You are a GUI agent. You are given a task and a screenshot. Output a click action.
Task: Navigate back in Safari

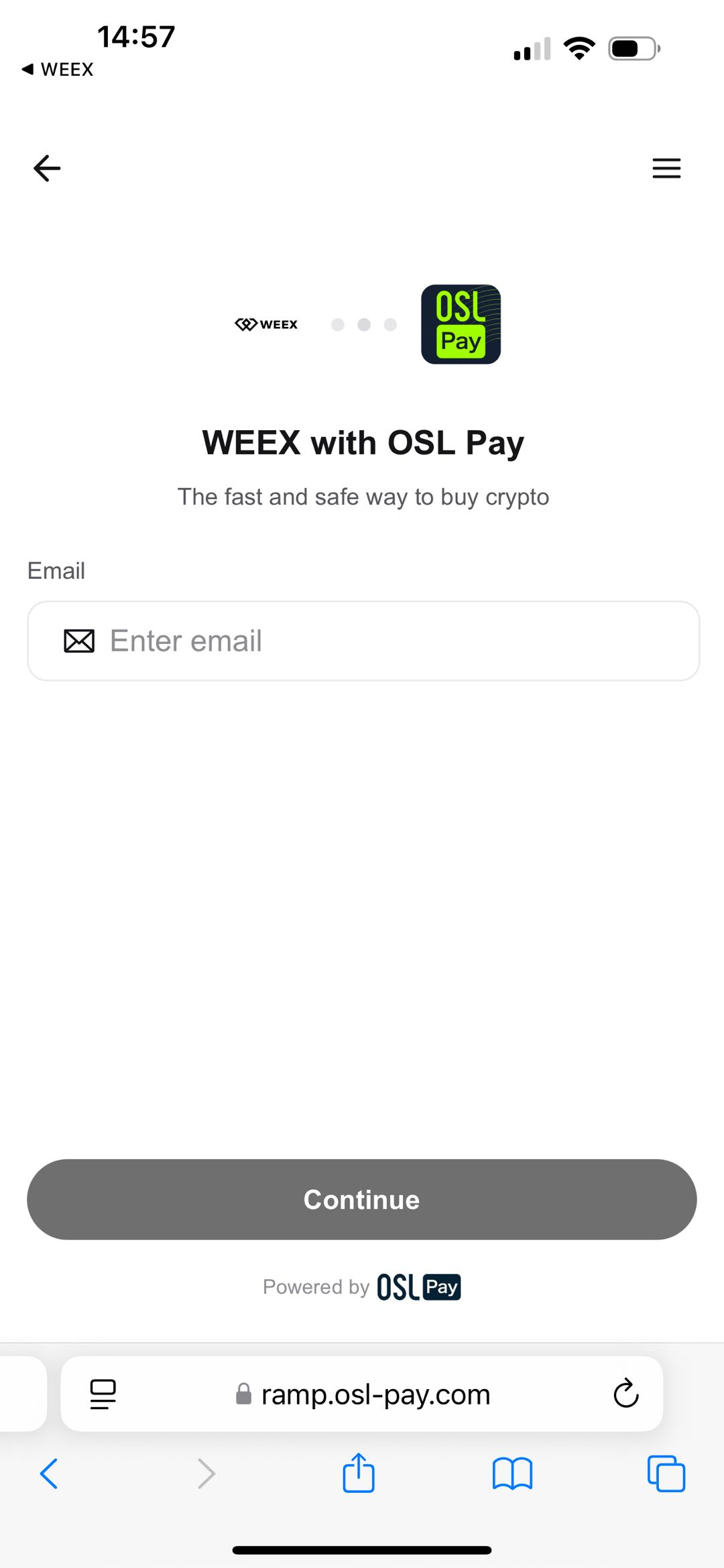(49, 1474)
